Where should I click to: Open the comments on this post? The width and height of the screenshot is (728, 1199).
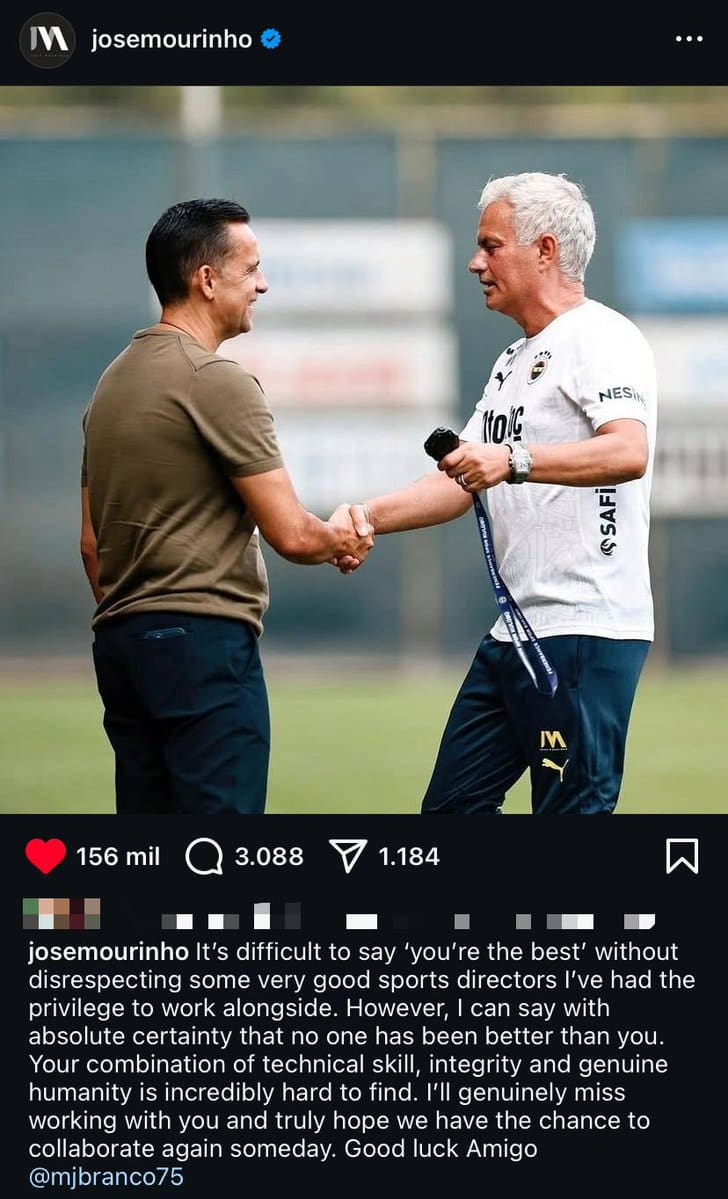(204, 856)
